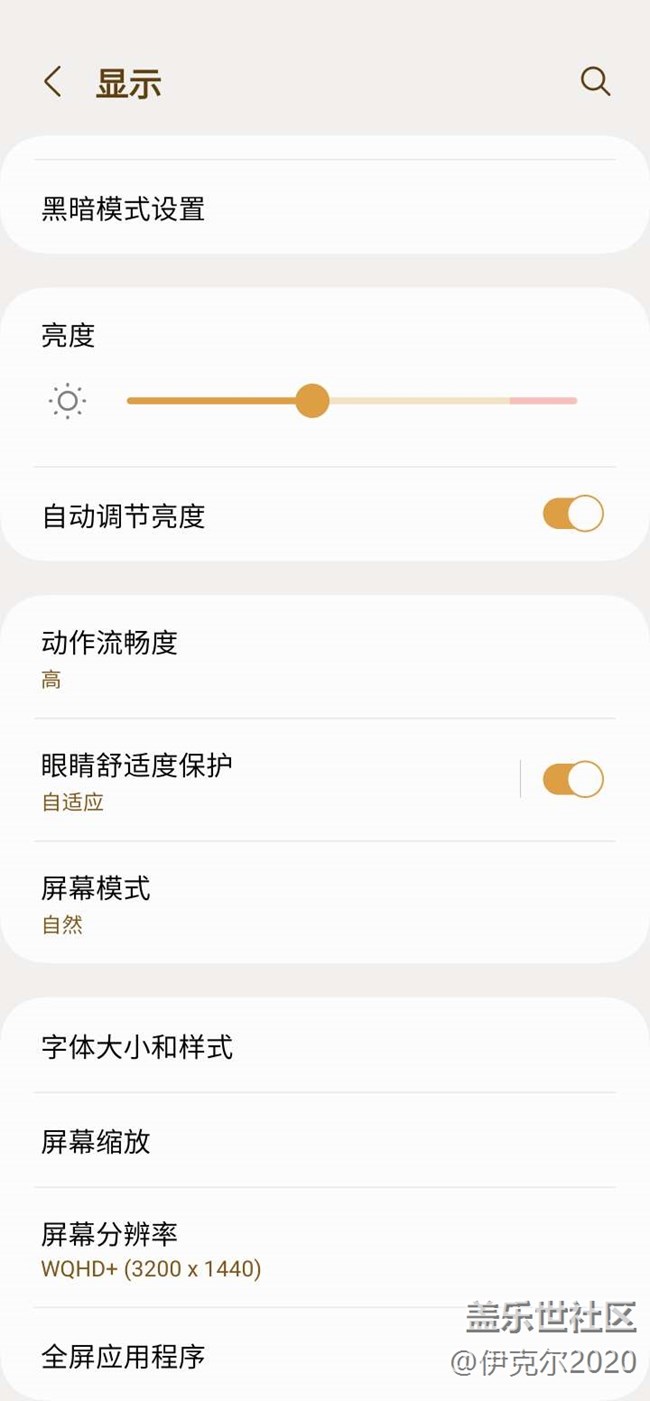Toggle 自动调节亮度 switch
Image resolution: width=650 pixels, height=1401 pixels.
pos(572,514)
